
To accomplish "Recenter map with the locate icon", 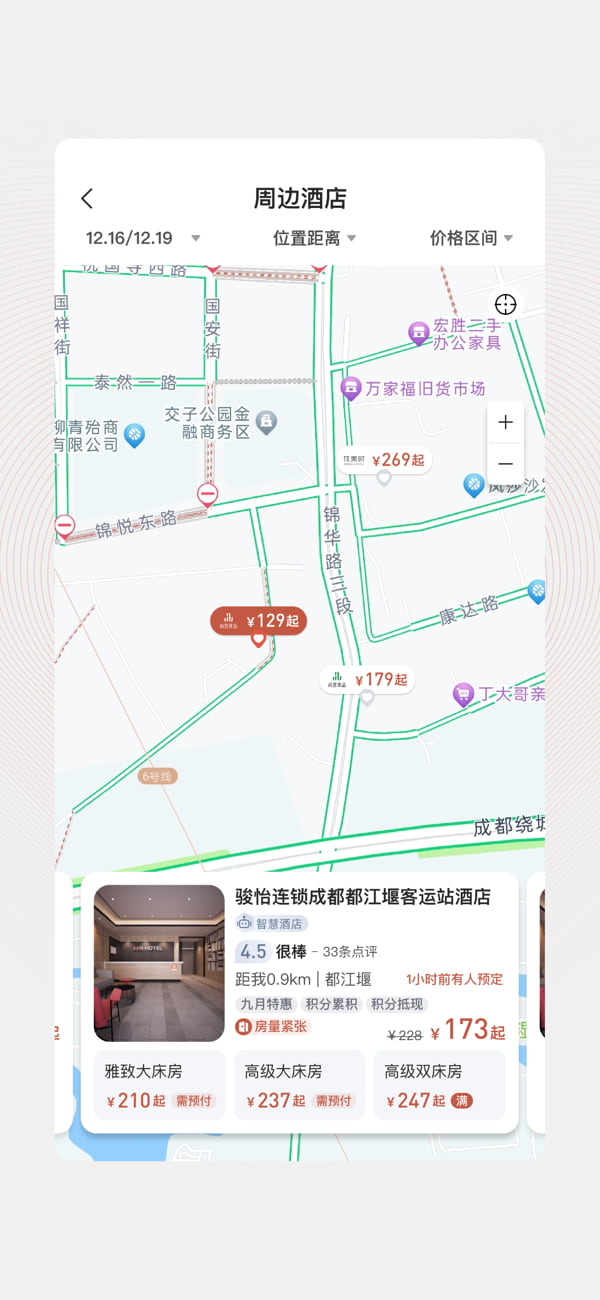I will (x=506, y=304).
